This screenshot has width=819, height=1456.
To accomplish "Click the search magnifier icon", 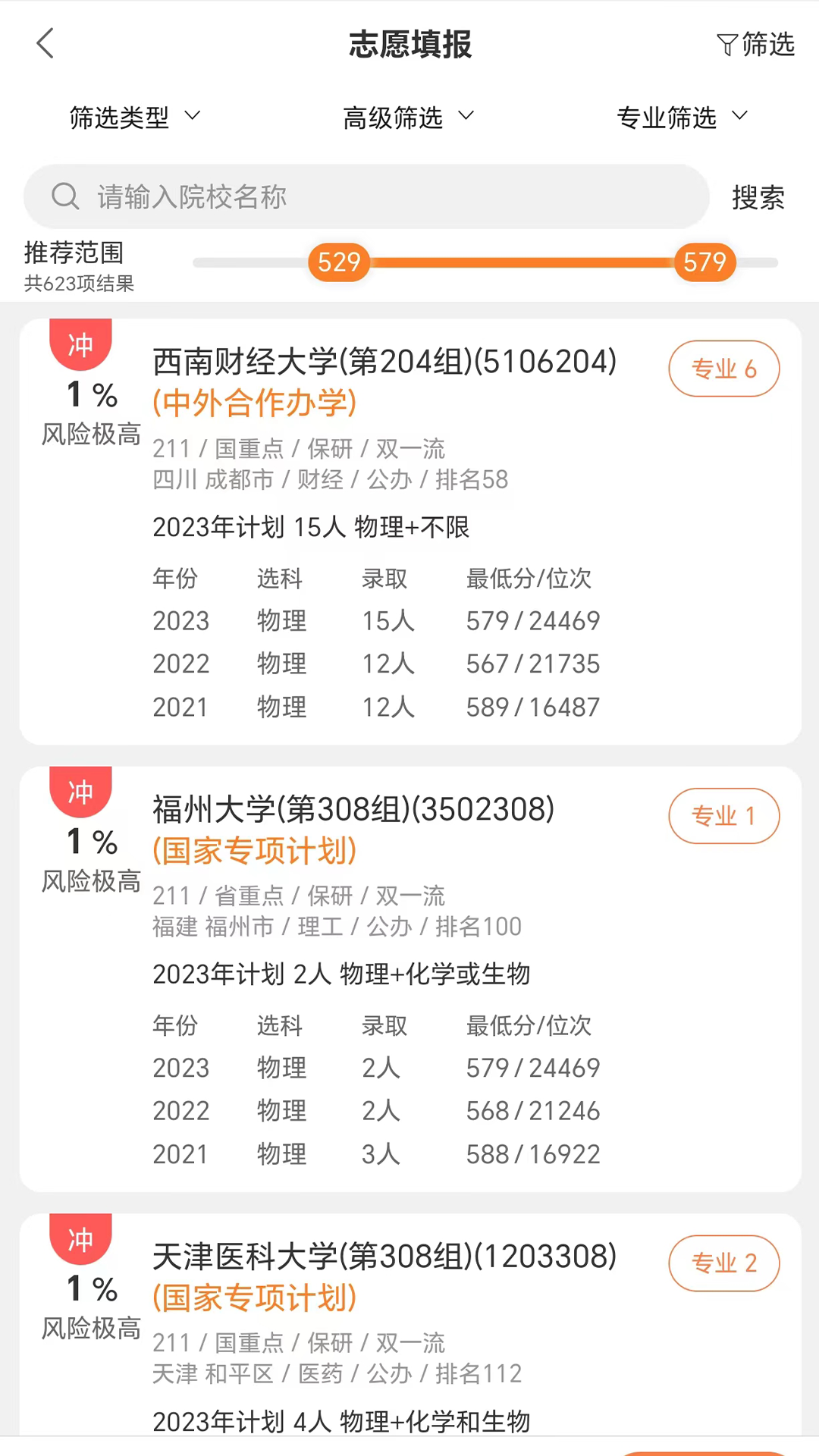I will tap(65, 196).
